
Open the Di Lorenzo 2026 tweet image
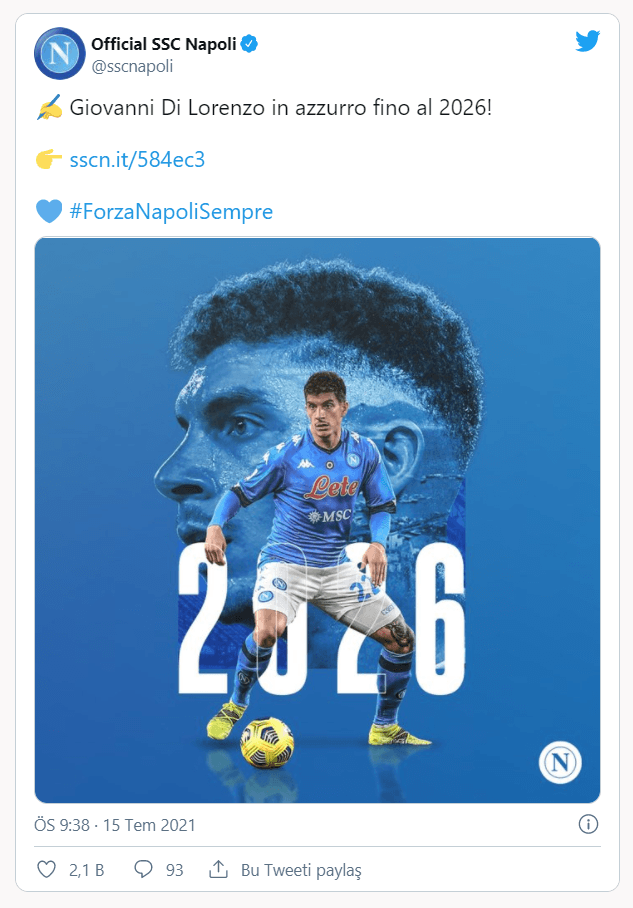tap(317, 520)
